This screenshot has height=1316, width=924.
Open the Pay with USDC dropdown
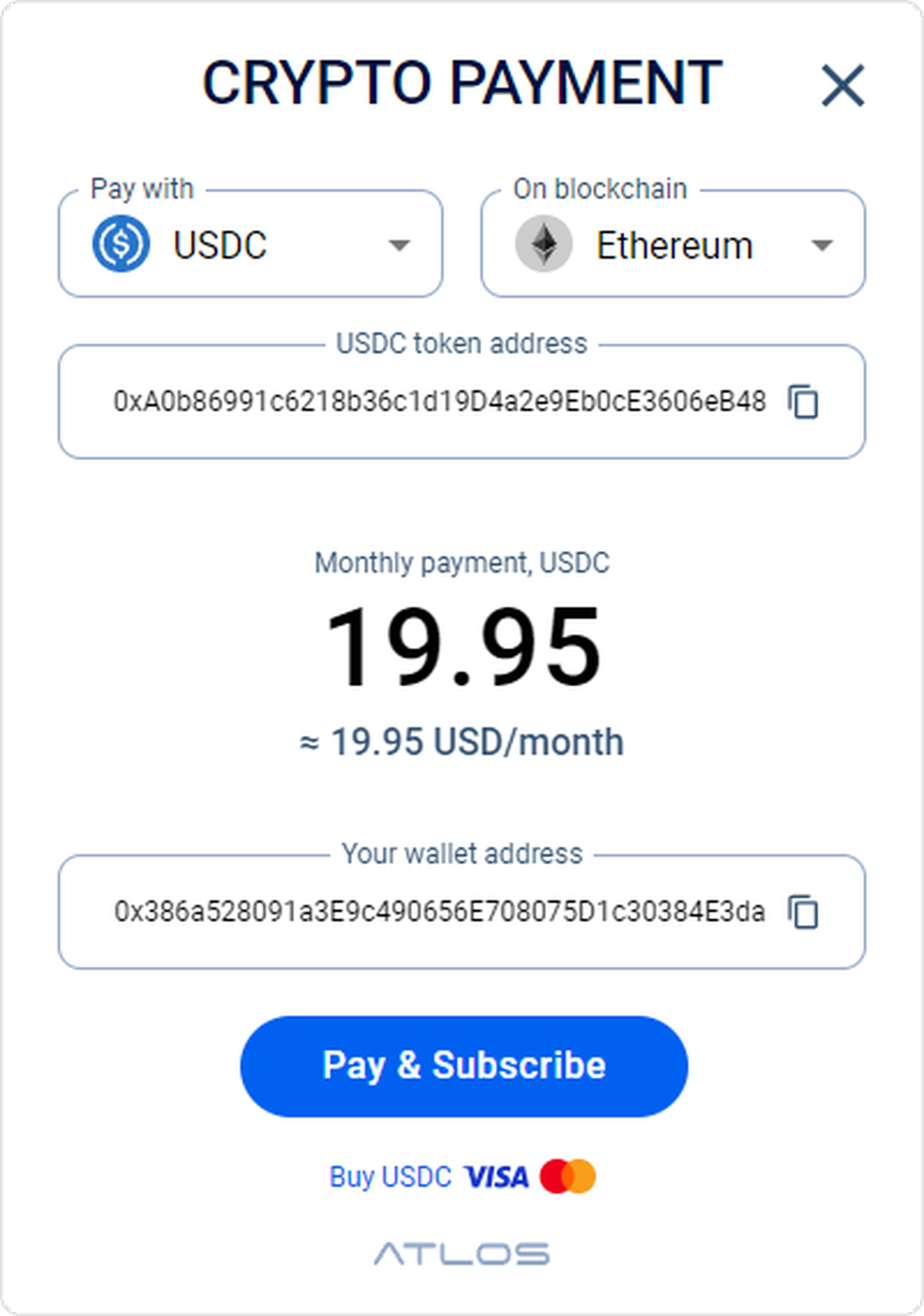[x=250, y=246]
